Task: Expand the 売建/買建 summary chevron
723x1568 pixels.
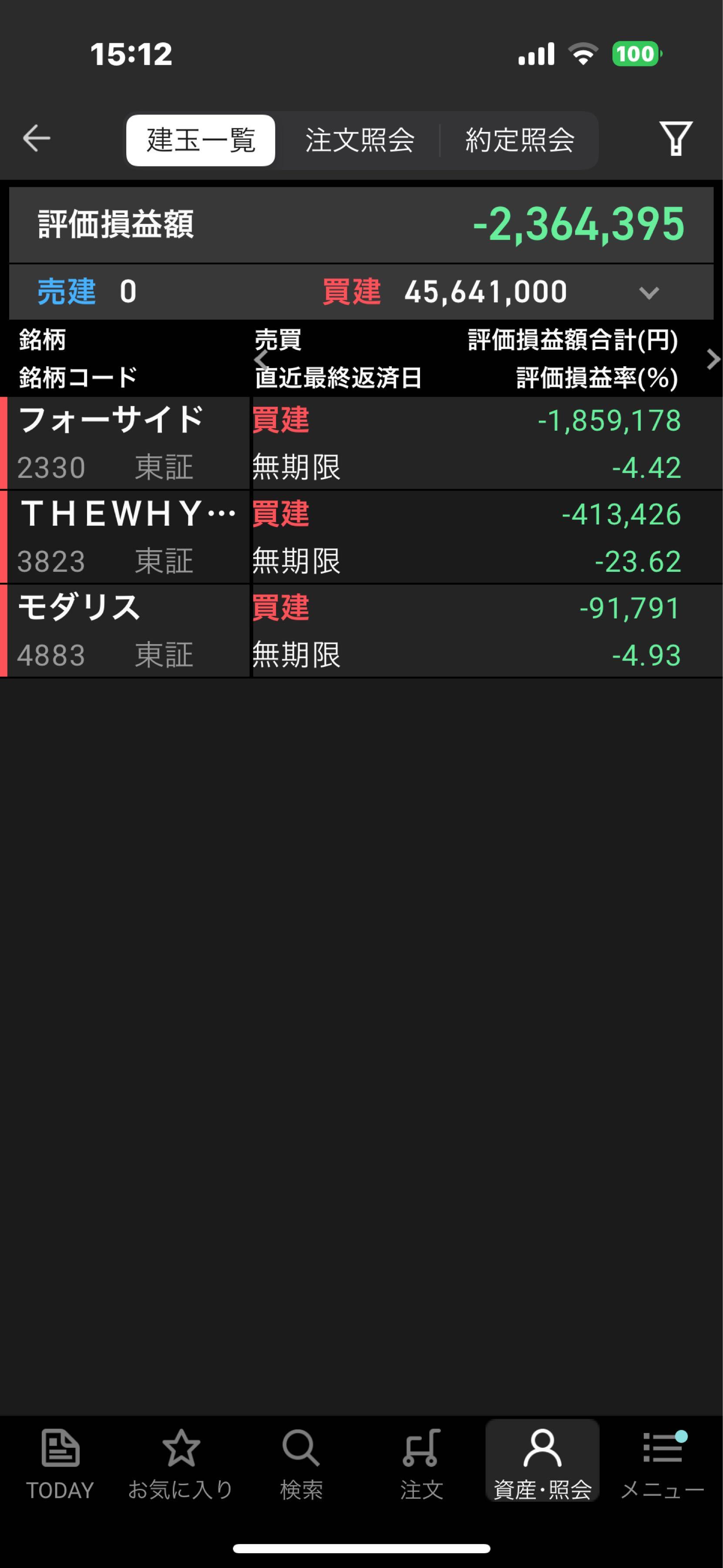Action: tap(649, 293)
